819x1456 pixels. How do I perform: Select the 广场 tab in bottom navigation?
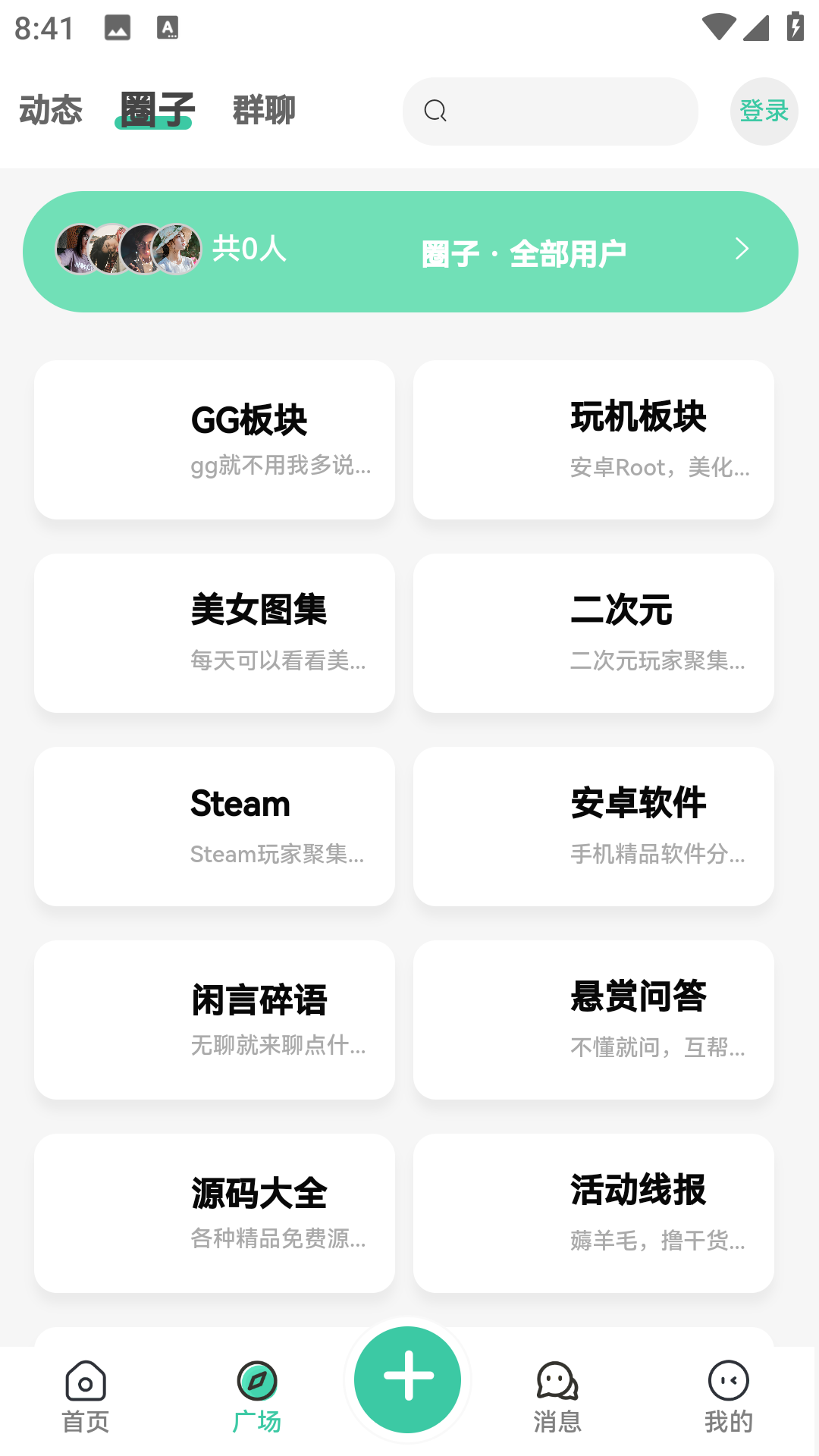tap(257, 1397)
